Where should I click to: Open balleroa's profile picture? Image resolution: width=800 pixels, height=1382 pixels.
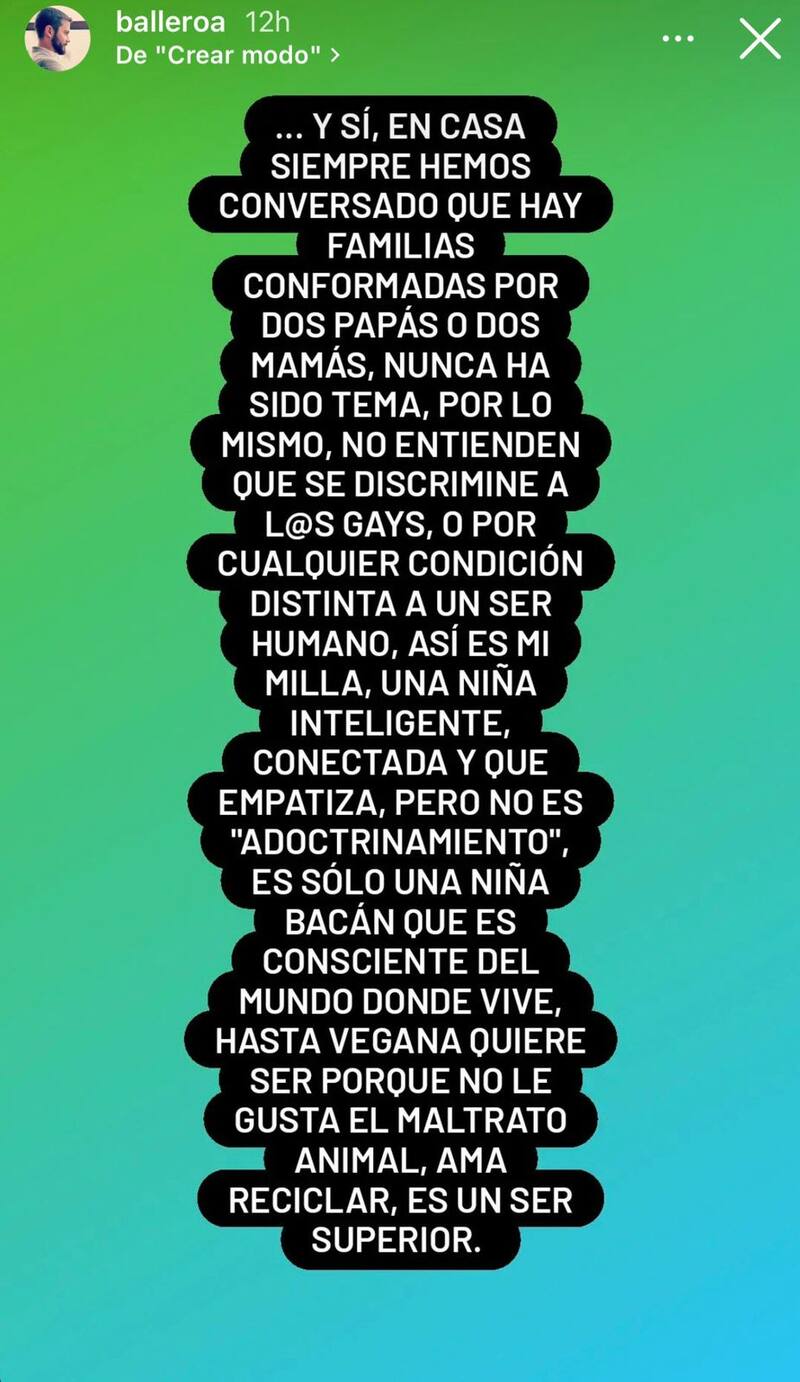pos(57,39)
